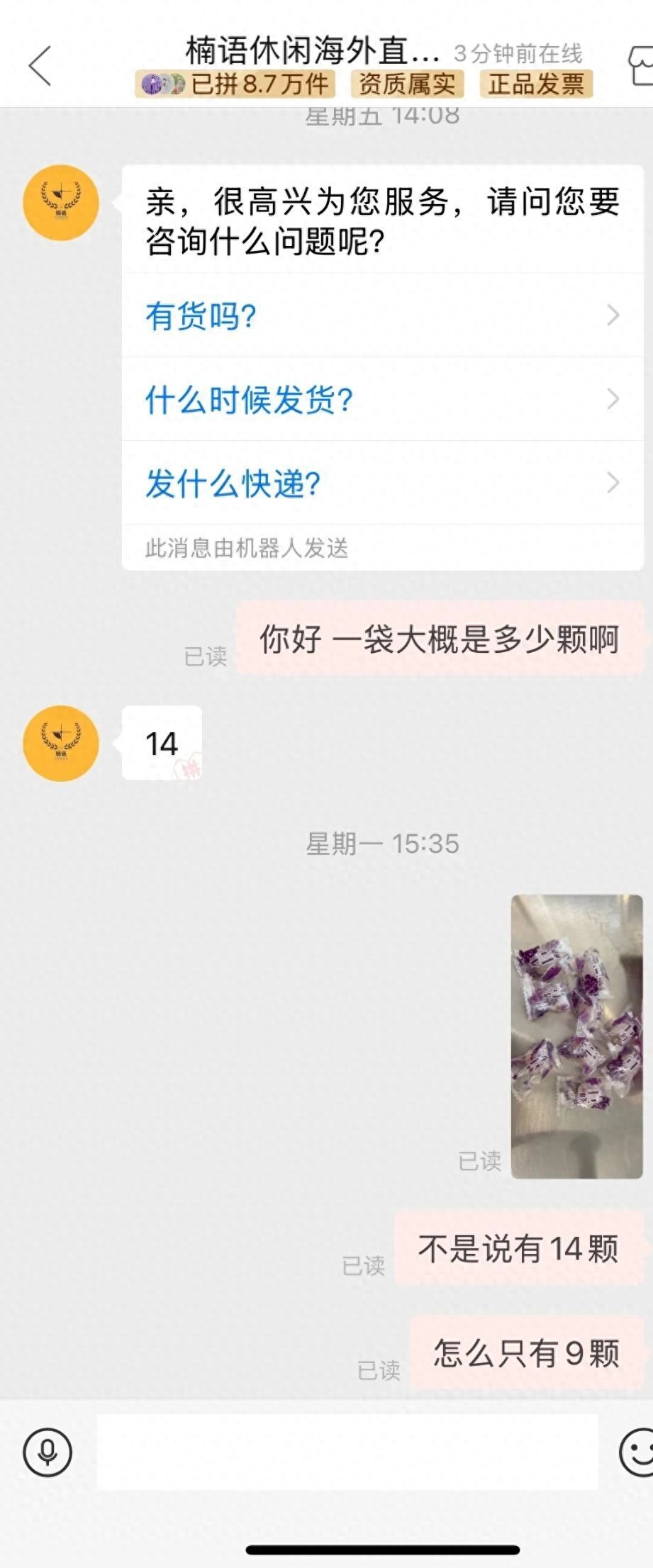
Task: Ask 什么时候发货? quick question
Action: [382, 400]
